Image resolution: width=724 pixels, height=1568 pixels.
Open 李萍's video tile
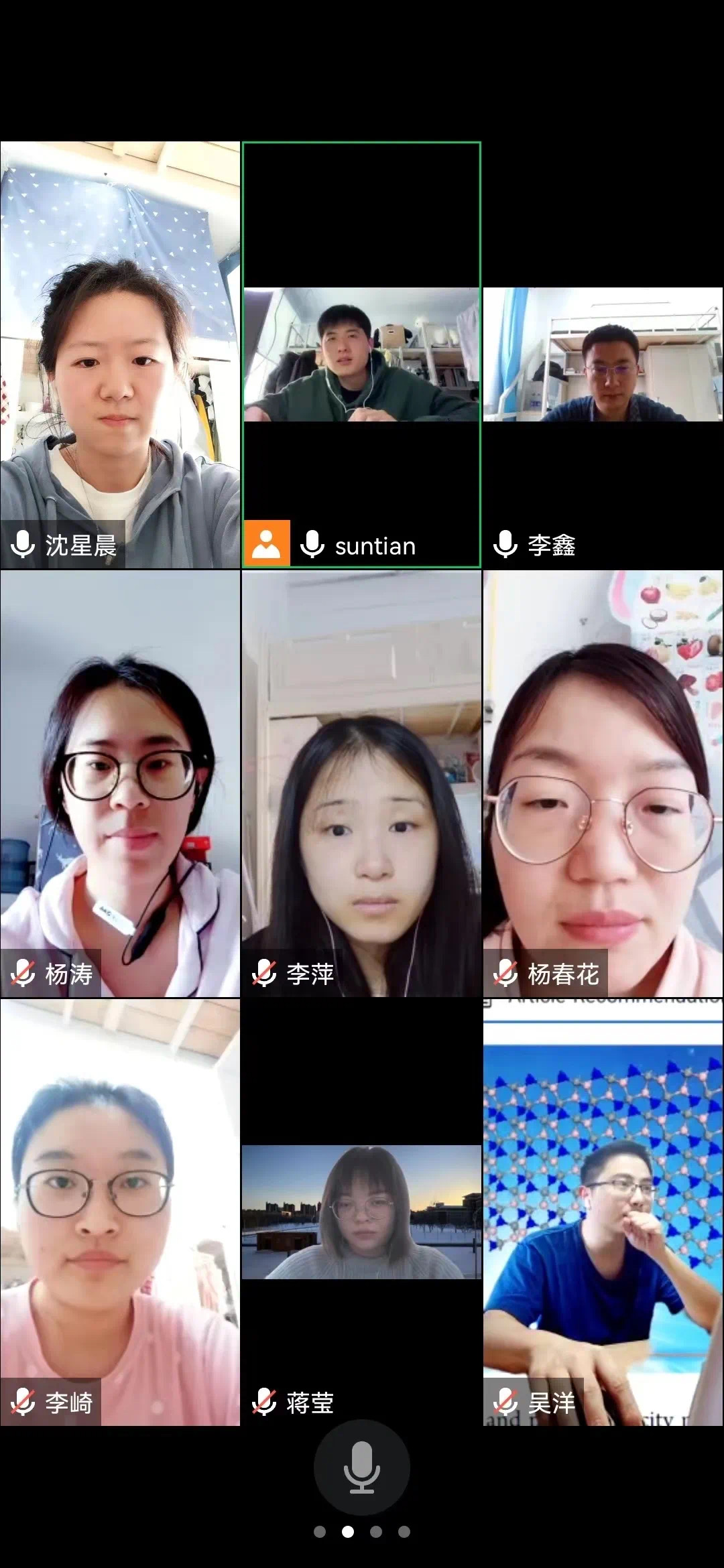point(361,783)
